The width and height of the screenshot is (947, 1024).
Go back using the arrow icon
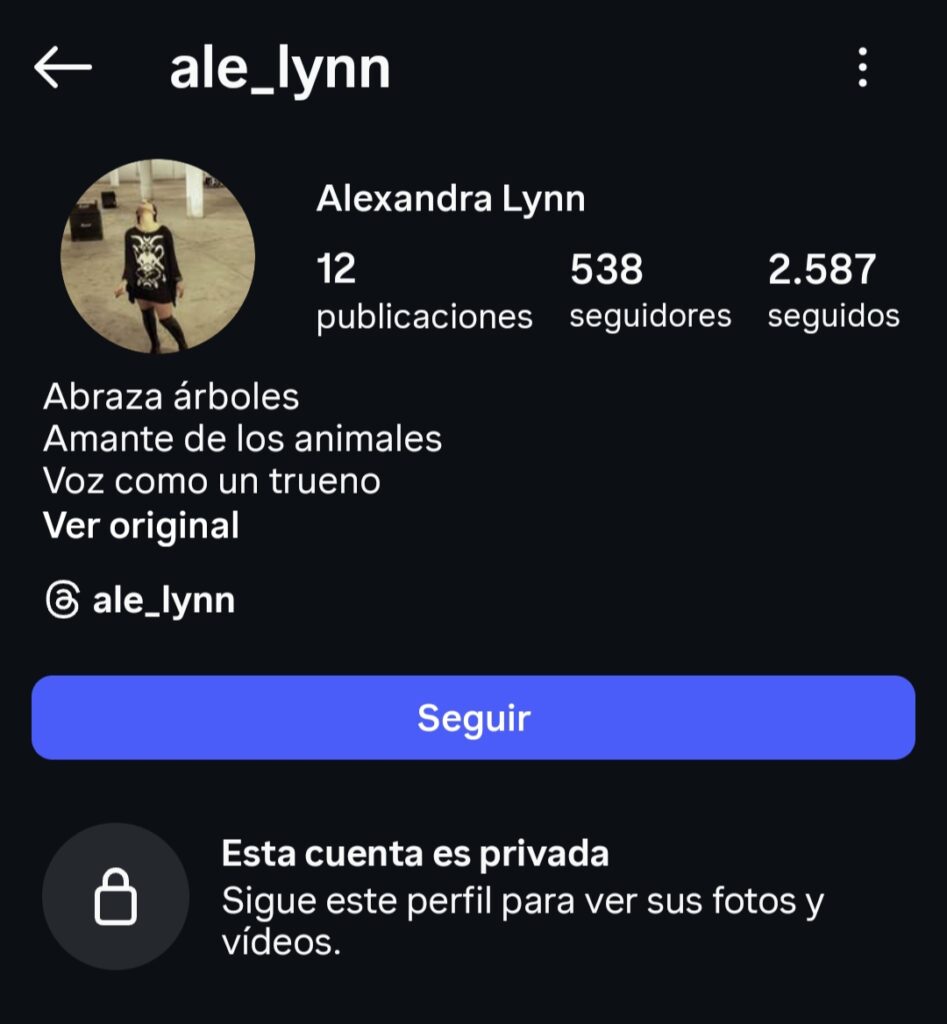tap(63, 68)
